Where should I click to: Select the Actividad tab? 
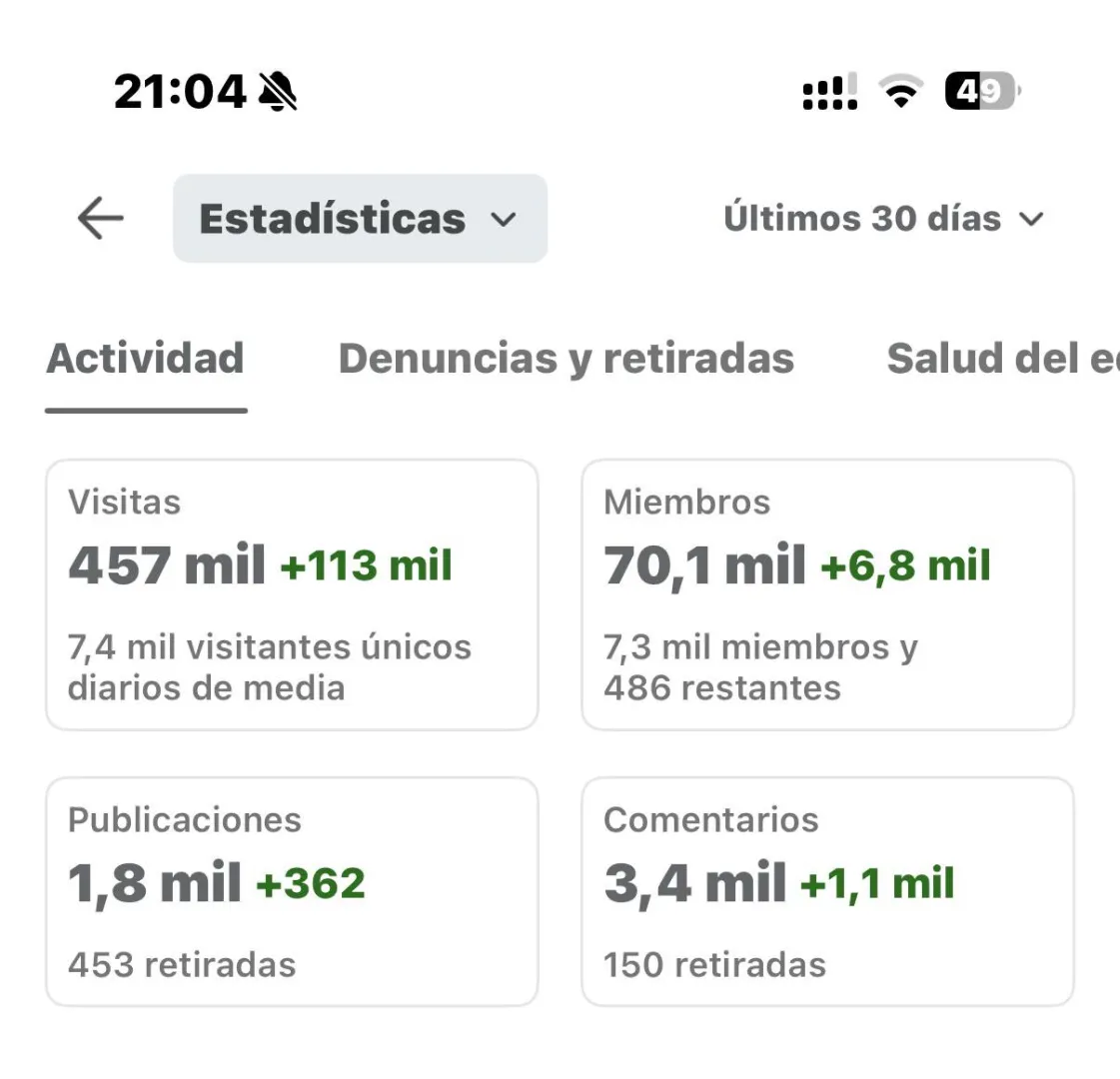point(146,359)
